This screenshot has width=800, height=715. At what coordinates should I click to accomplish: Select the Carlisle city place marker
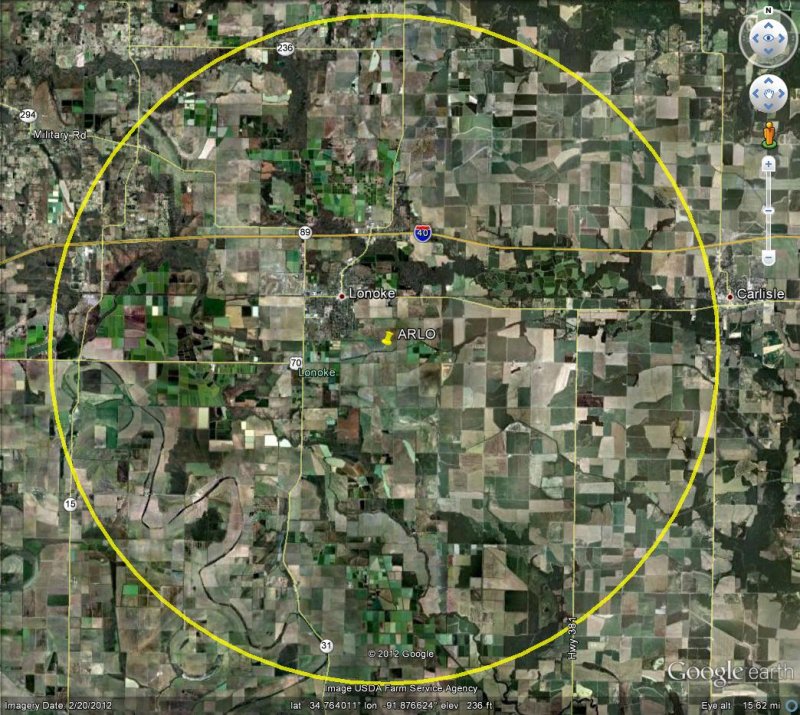click(x=730, y=295)
